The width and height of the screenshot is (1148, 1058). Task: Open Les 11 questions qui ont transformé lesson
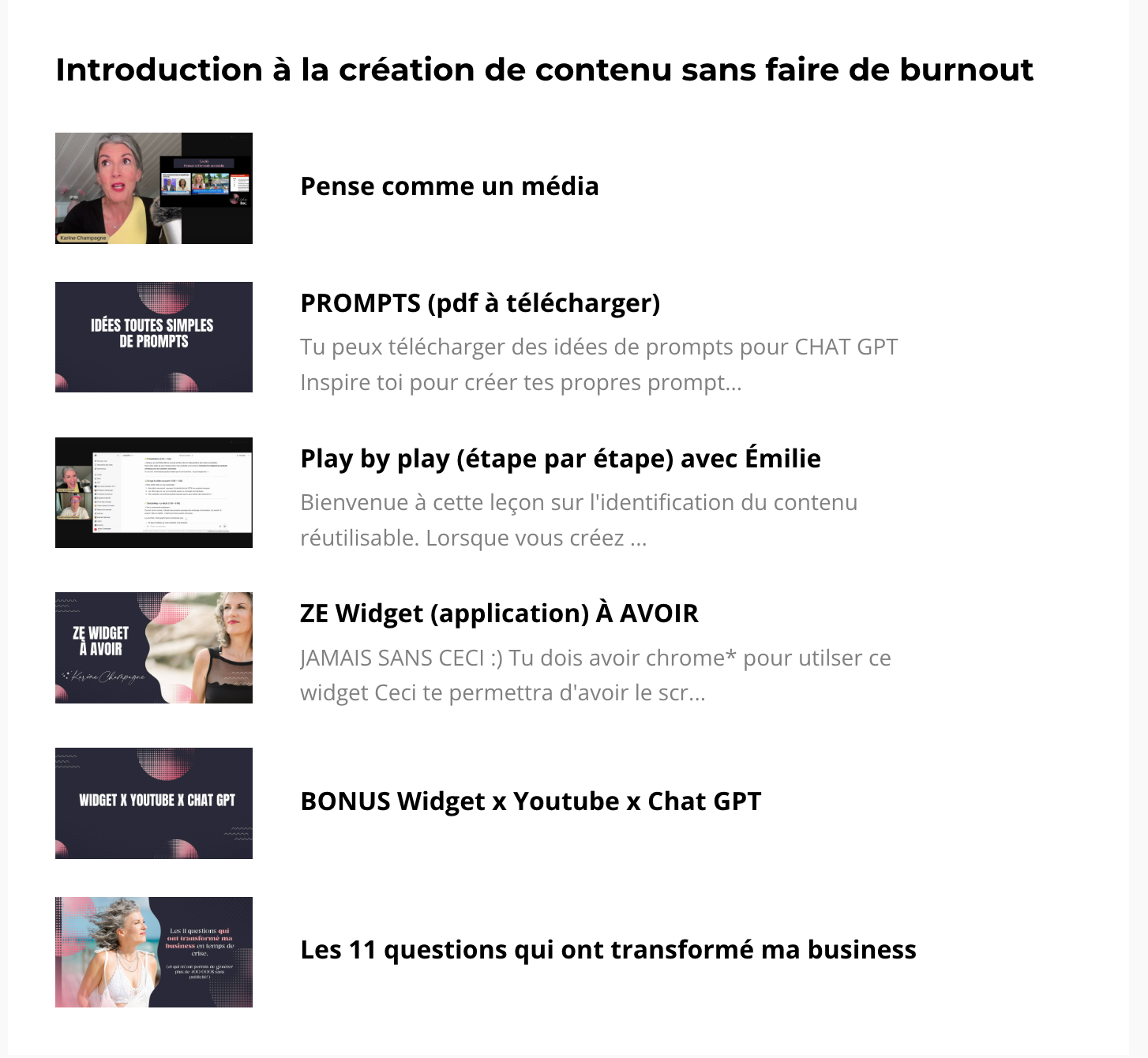point(608,950)
